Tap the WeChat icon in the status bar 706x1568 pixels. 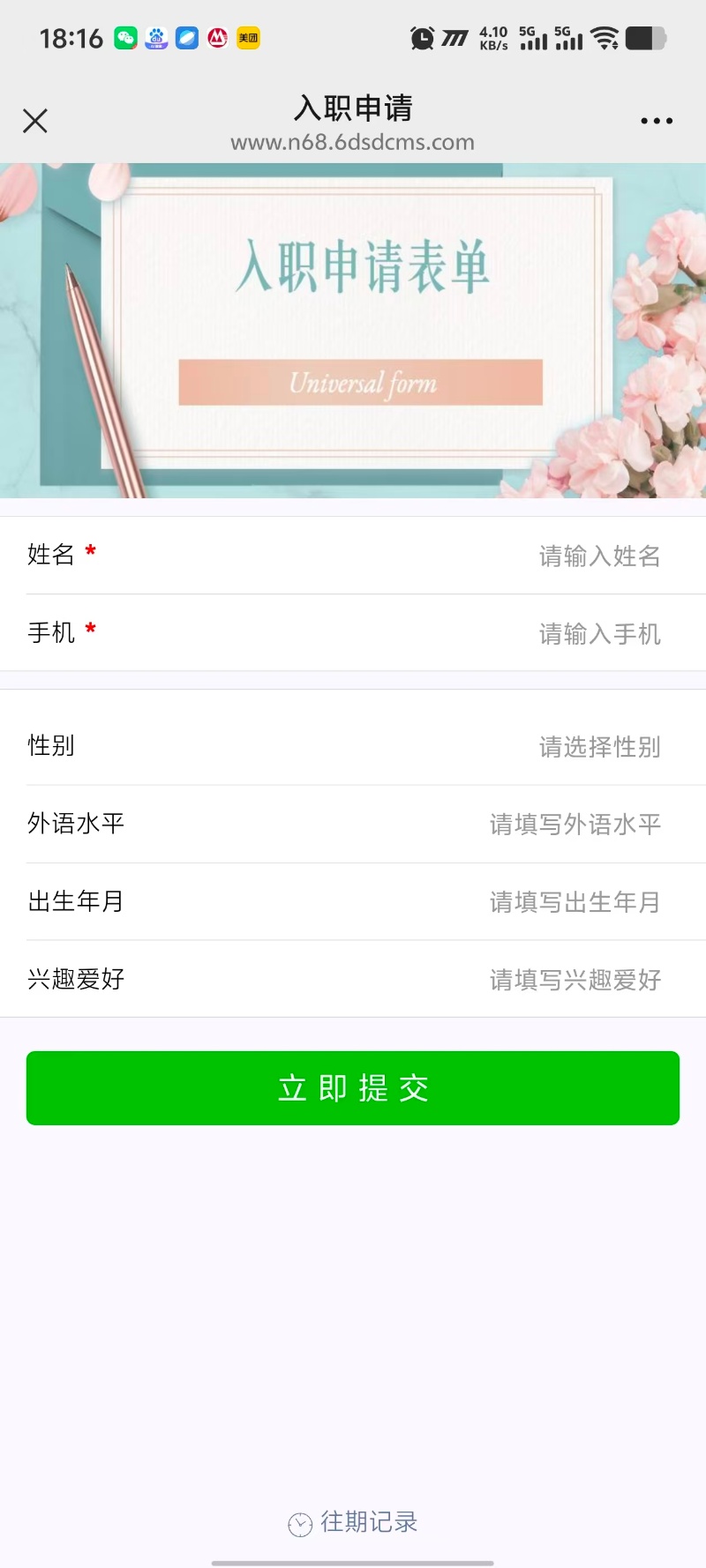tap(124, 38)
